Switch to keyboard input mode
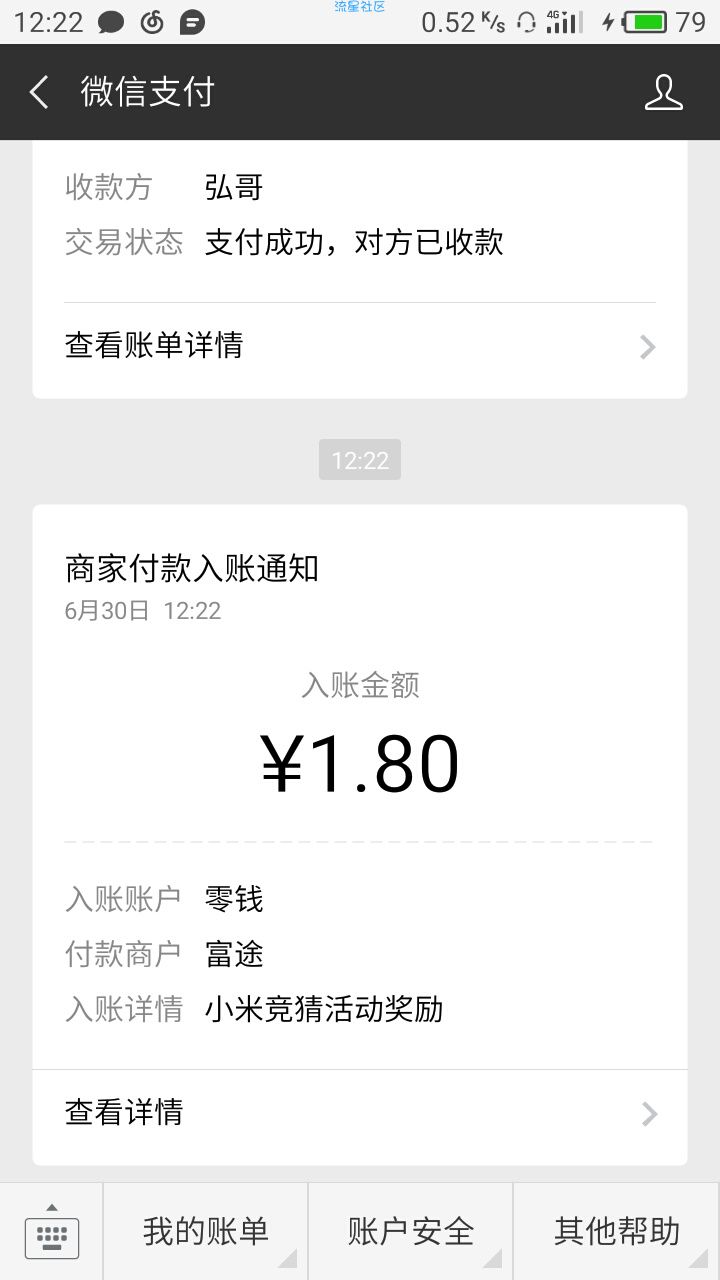The image size is (720, 1280). point(51,1232)
